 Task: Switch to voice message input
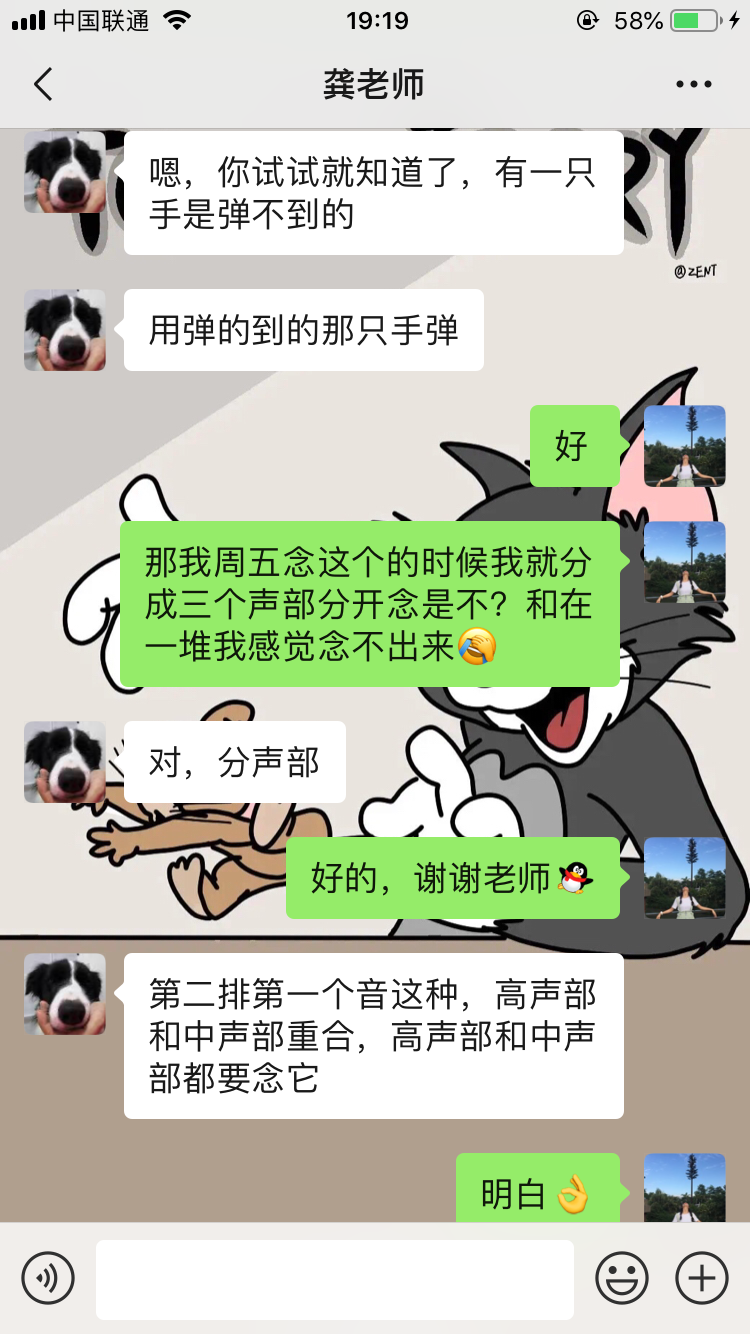pos(48,1277)
